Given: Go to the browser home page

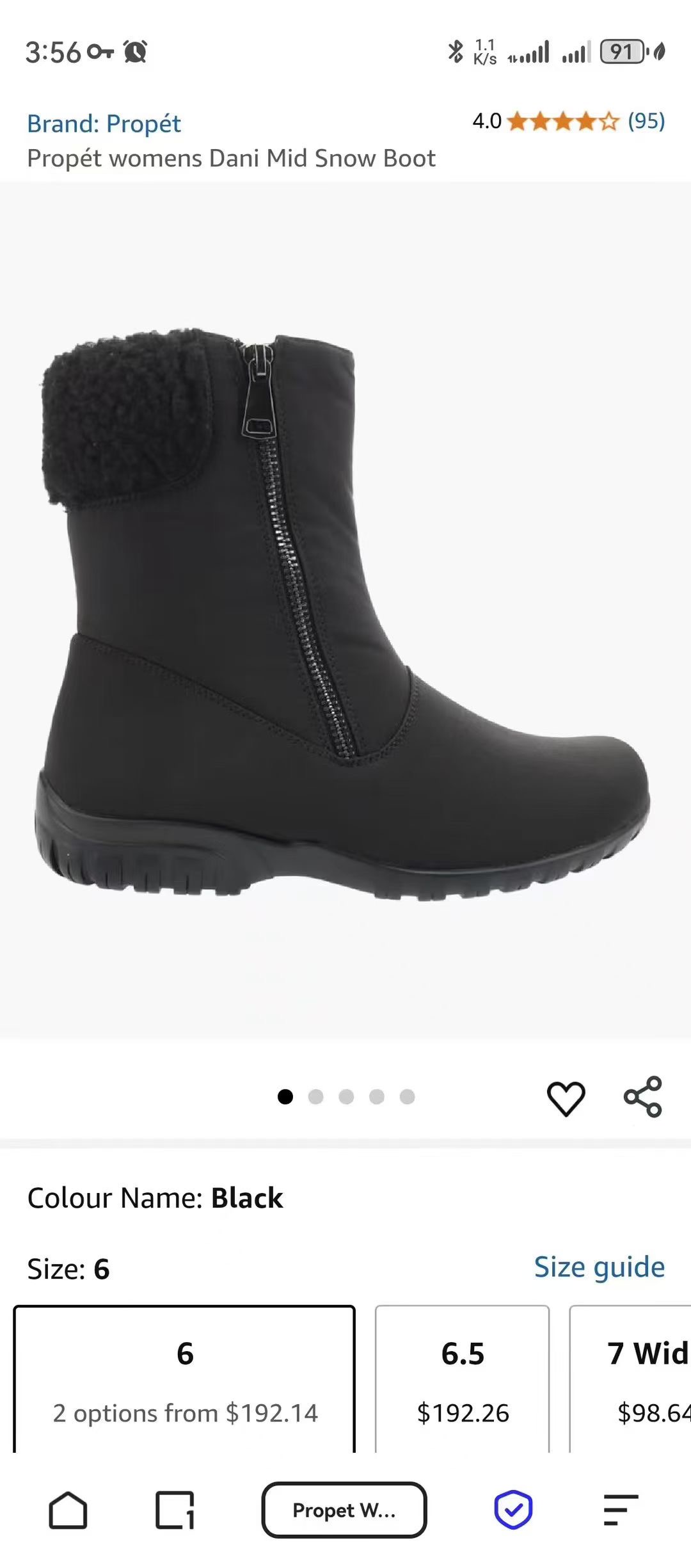Looking at the screenshot, I should click(68, 1510).
